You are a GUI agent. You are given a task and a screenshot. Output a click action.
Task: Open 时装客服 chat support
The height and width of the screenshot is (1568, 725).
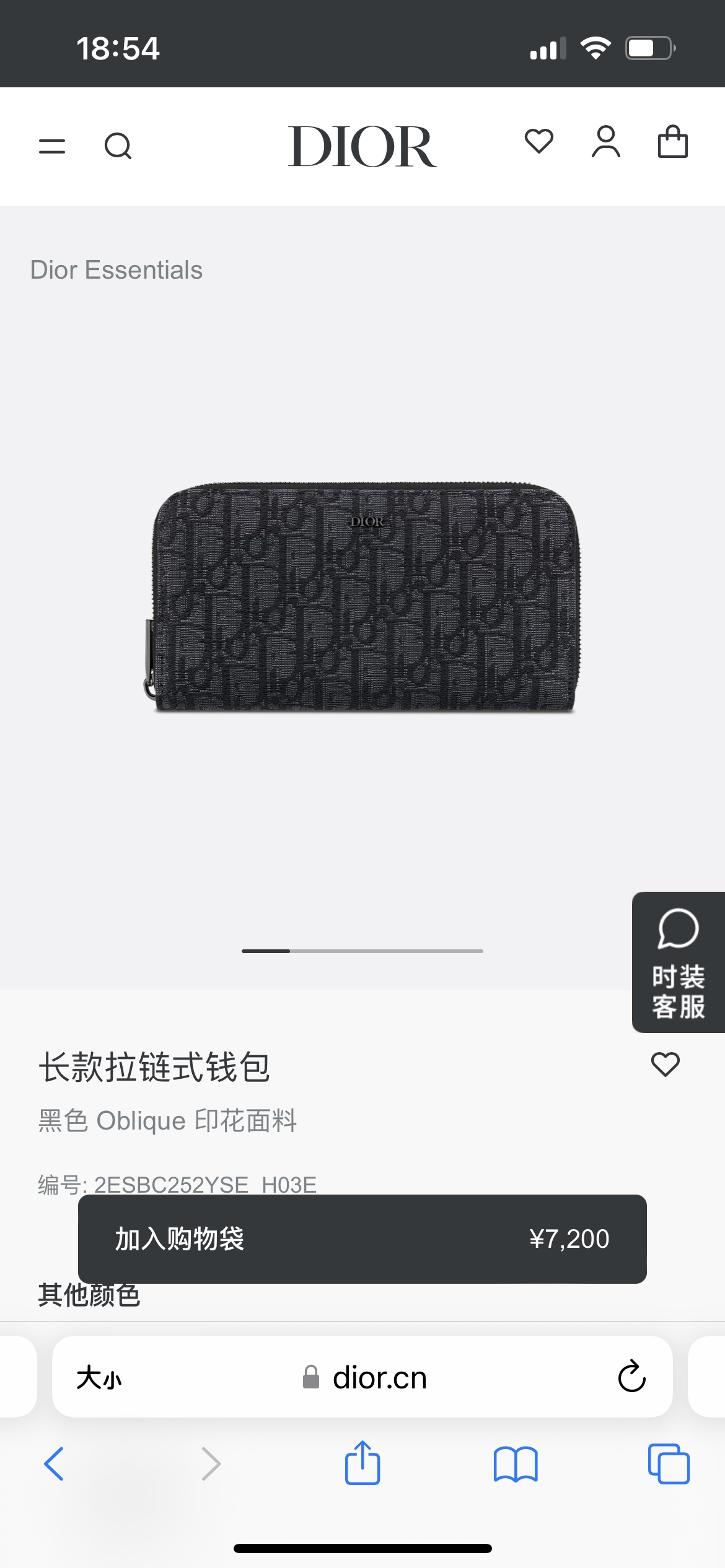tap(678, 962)
